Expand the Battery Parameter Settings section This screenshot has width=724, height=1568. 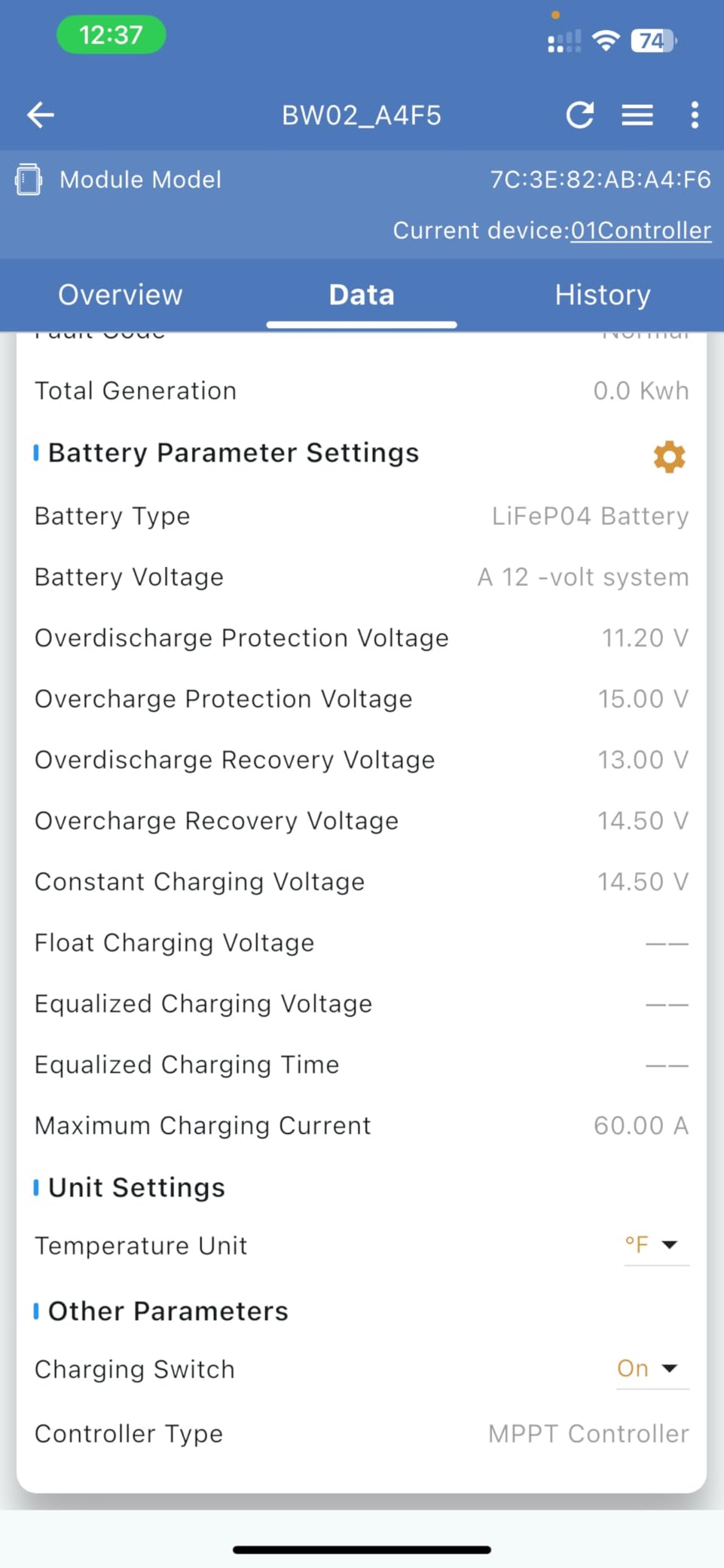pyautogui.click(x=234, y=452)
